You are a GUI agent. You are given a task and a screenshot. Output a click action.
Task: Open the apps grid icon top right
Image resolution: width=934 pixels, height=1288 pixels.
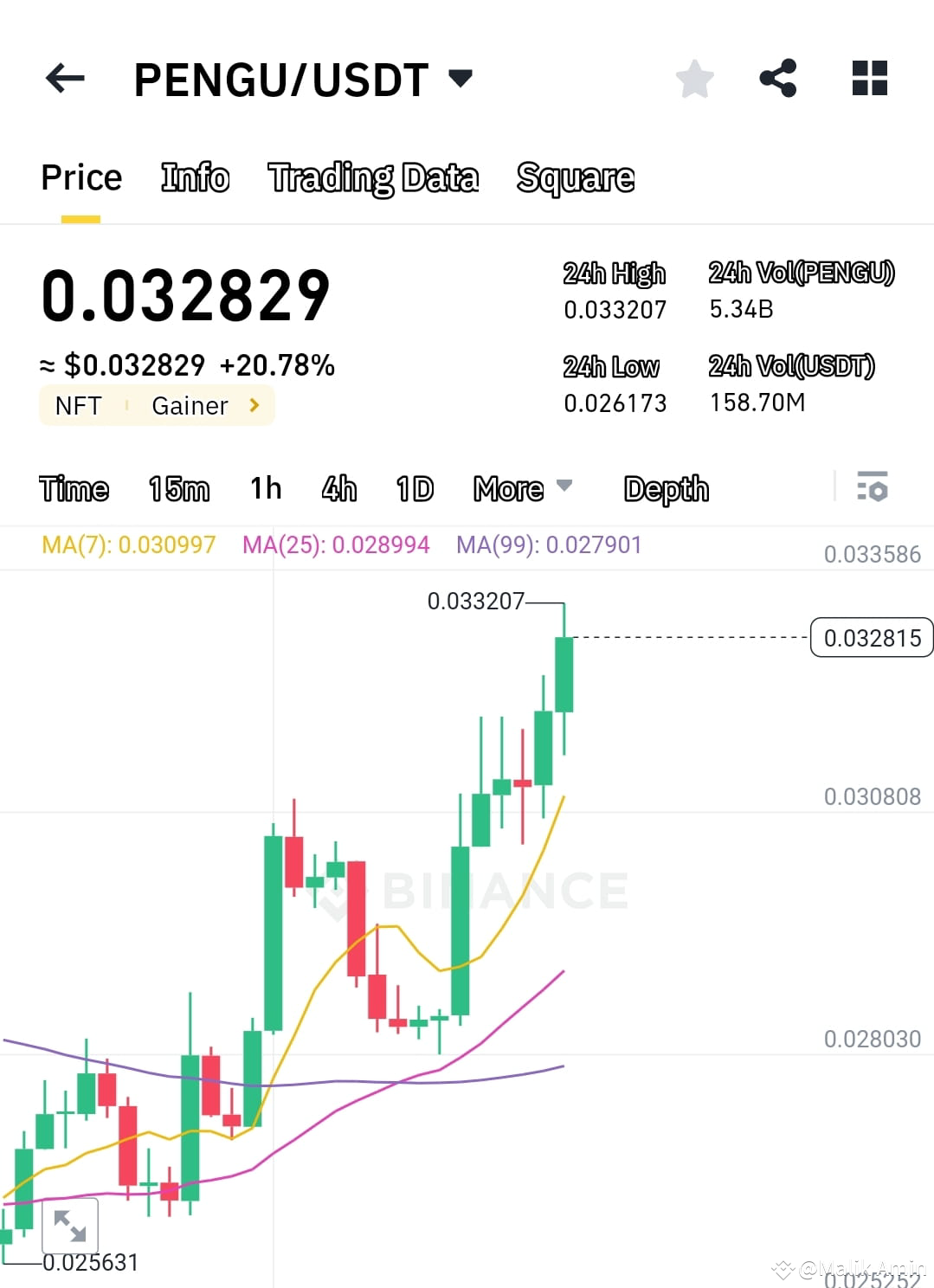pos(868,78)
